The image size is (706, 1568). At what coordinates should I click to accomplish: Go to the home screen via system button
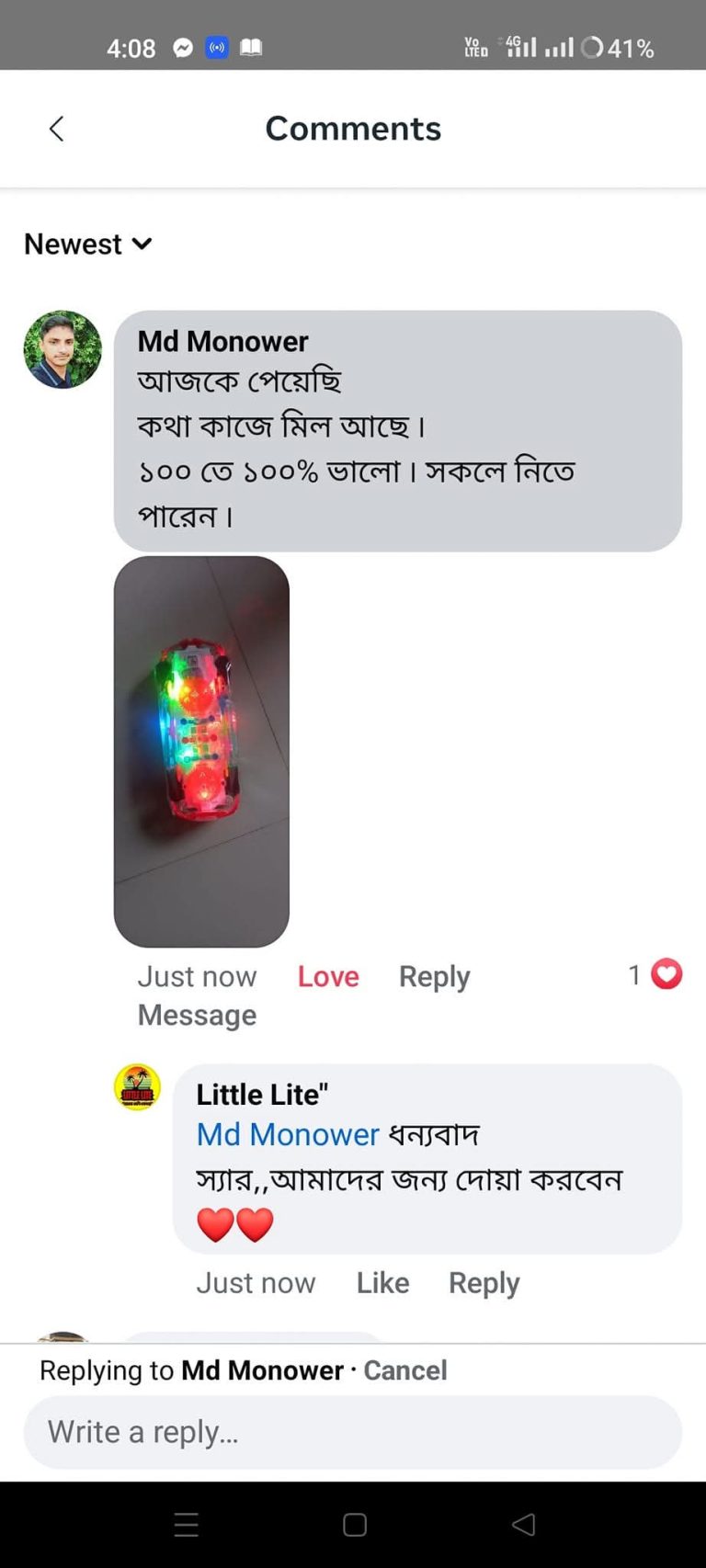coord(355,1525)
